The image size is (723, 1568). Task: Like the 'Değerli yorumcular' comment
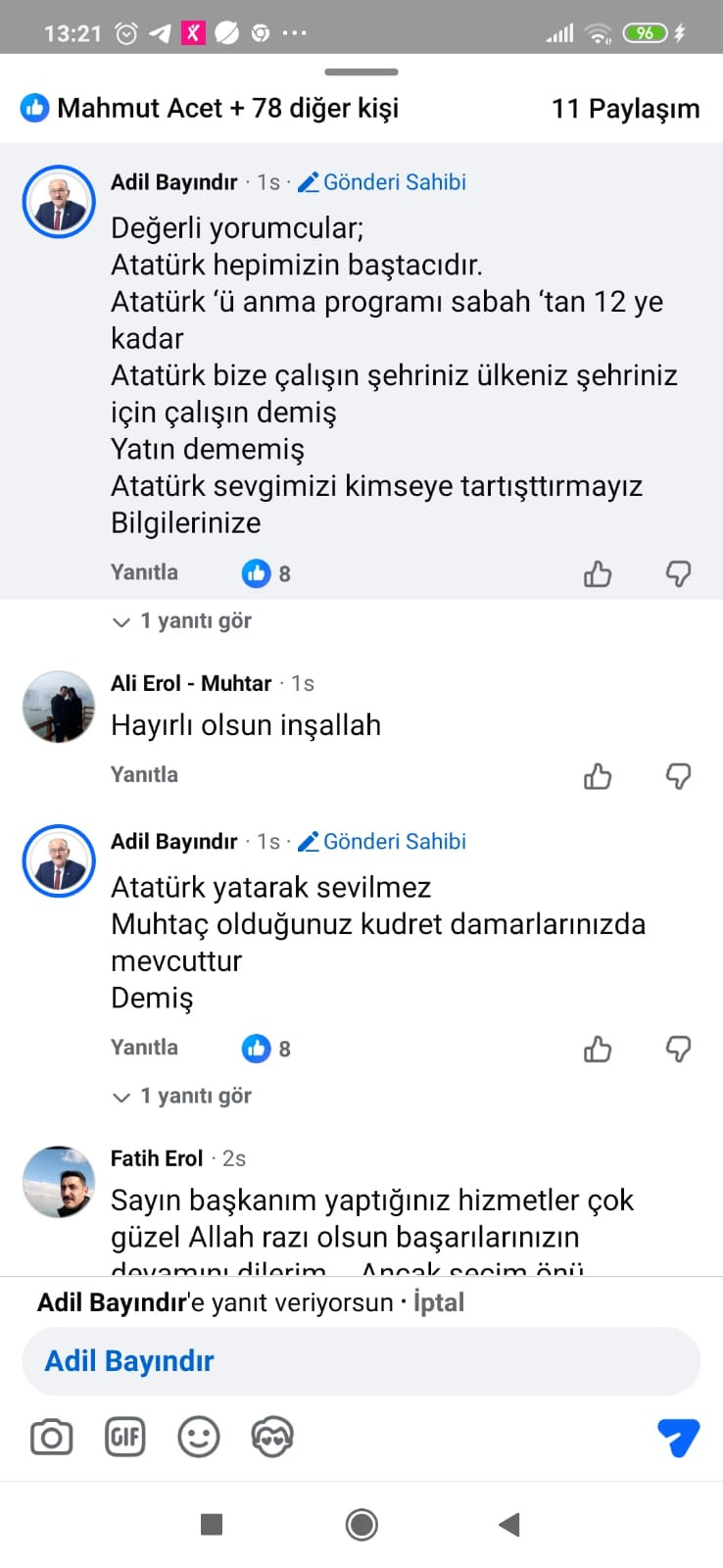[x=598, y=573]
